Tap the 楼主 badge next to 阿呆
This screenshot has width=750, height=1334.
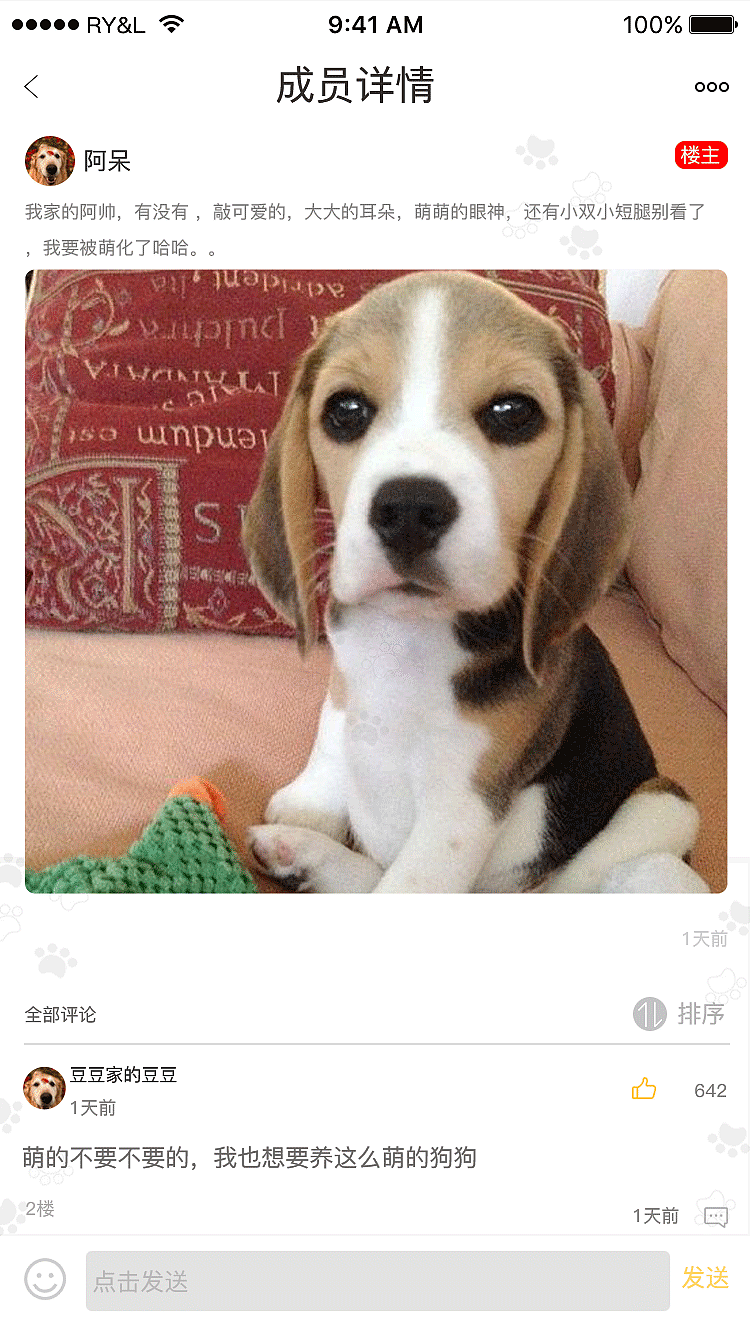coord(700,155)
